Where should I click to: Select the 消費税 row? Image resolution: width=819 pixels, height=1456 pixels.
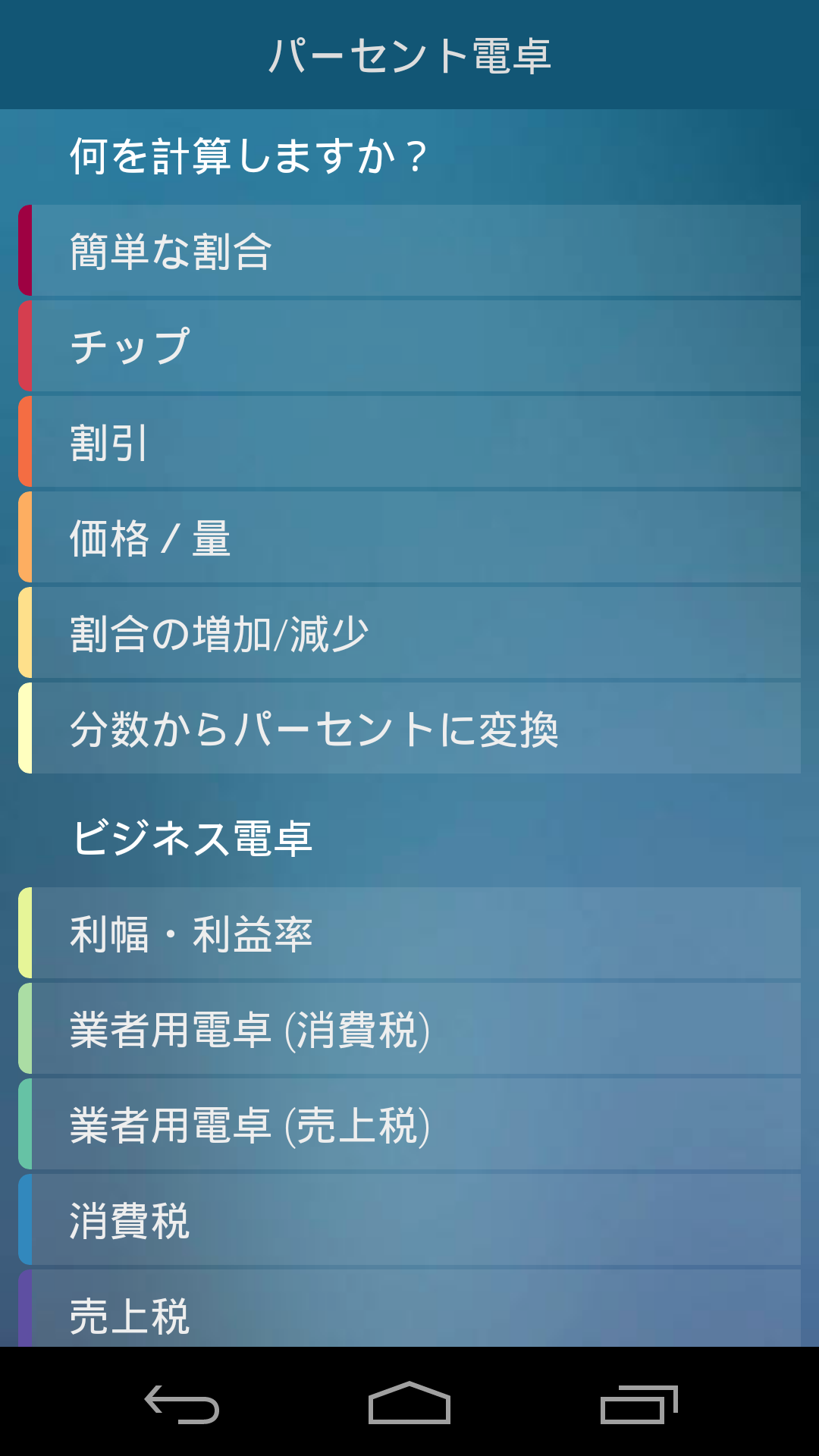coord(409,1219)
